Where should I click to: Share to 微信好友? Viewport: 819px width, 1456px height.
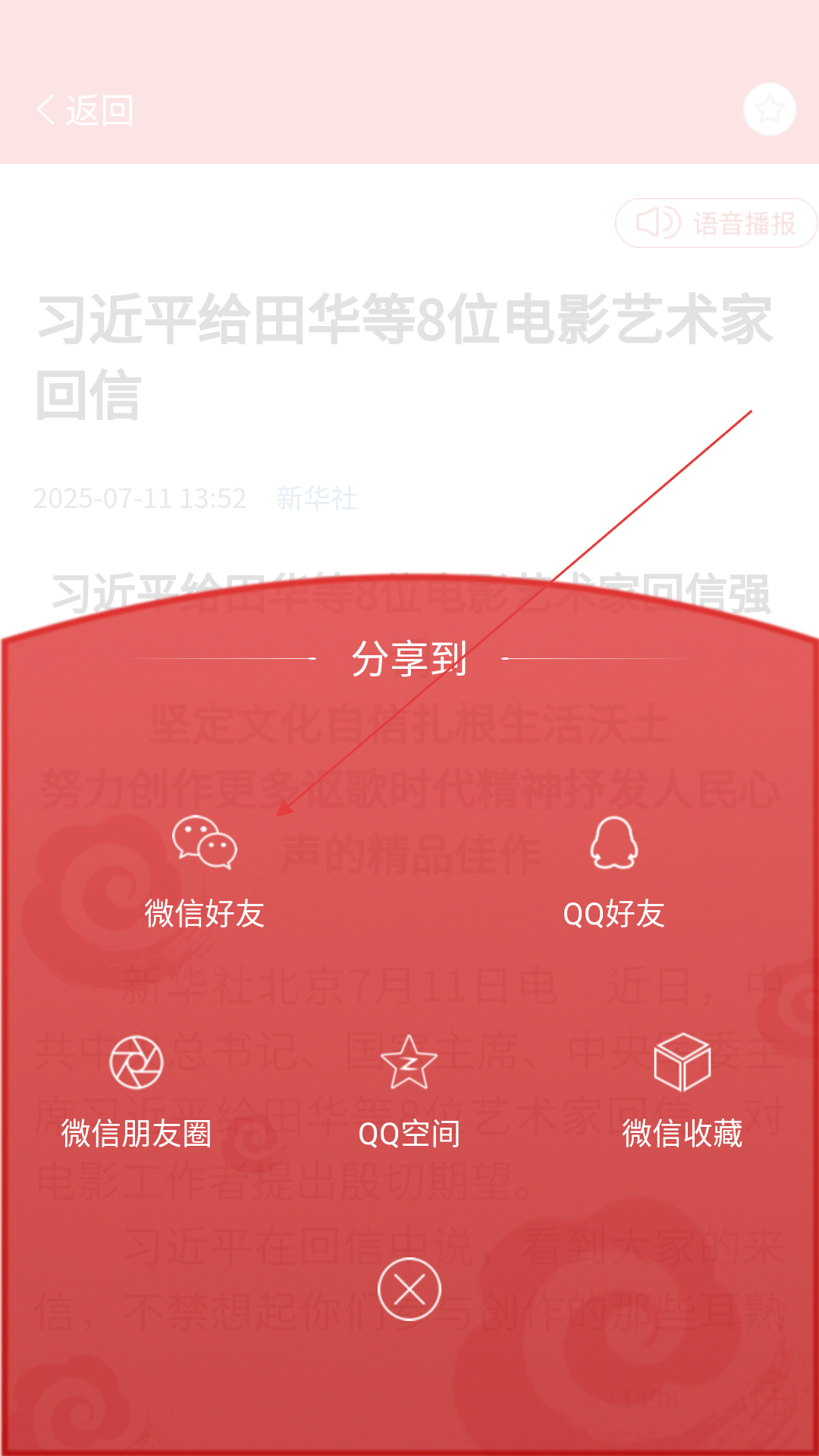click(x=204, y=872)
